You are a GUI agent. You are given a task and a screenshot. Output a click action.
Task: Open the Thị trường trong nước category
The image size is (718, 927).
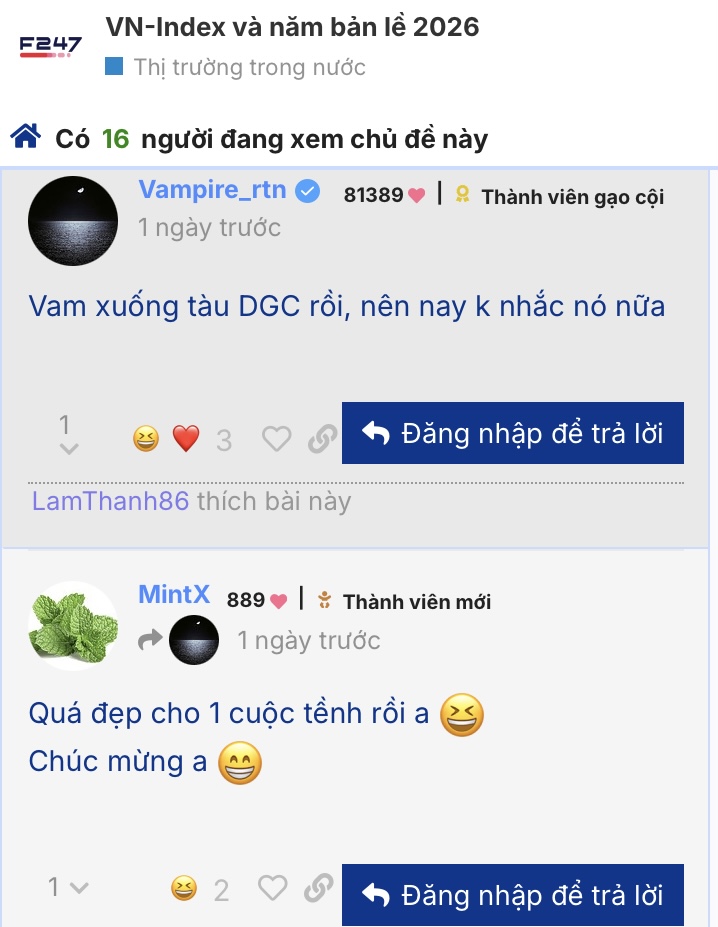pyautogui.click(x=249, y=67)
